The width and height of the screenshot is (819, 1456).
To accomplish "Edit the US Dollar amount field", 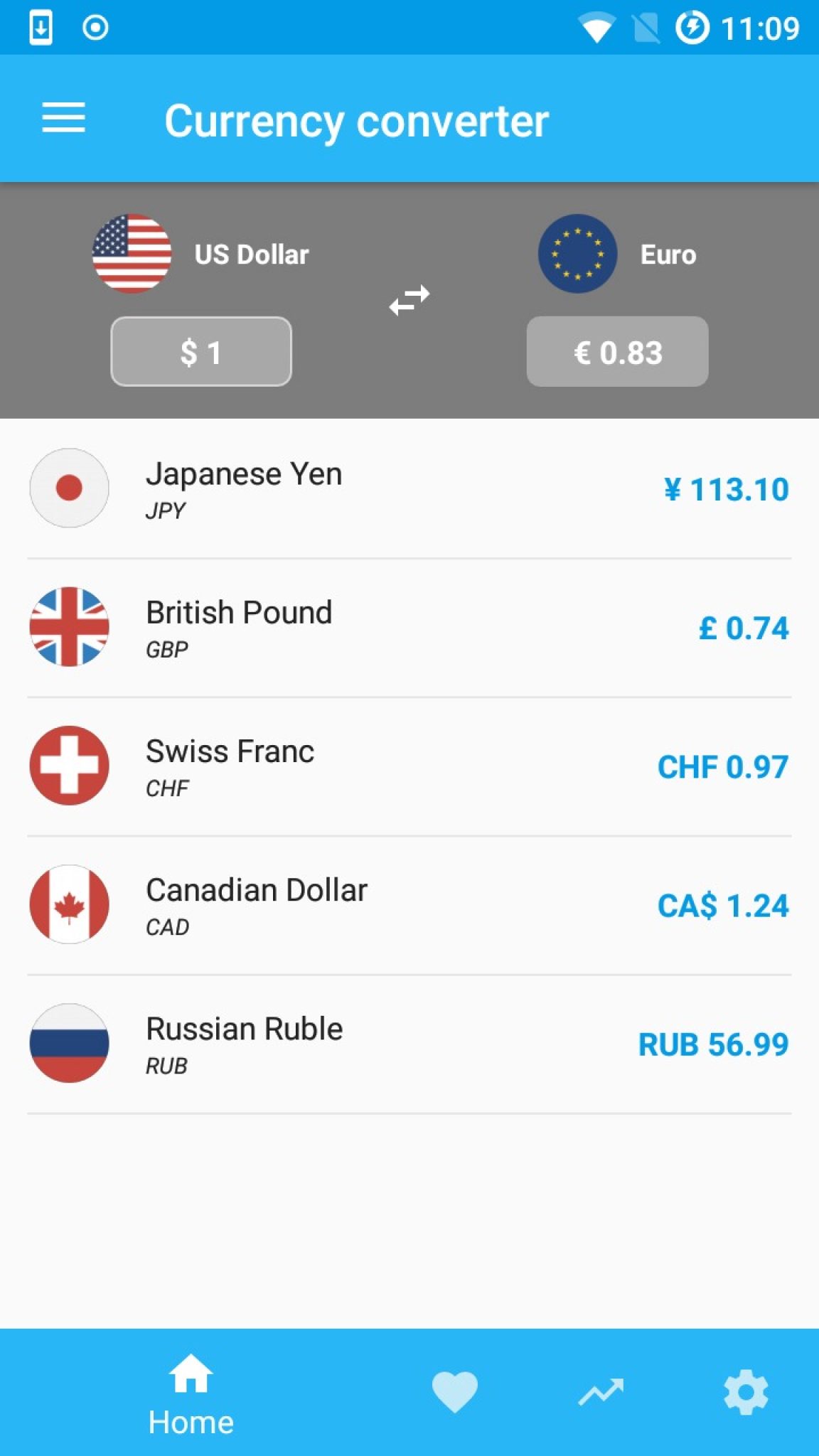I will click(x=201, y=352).
